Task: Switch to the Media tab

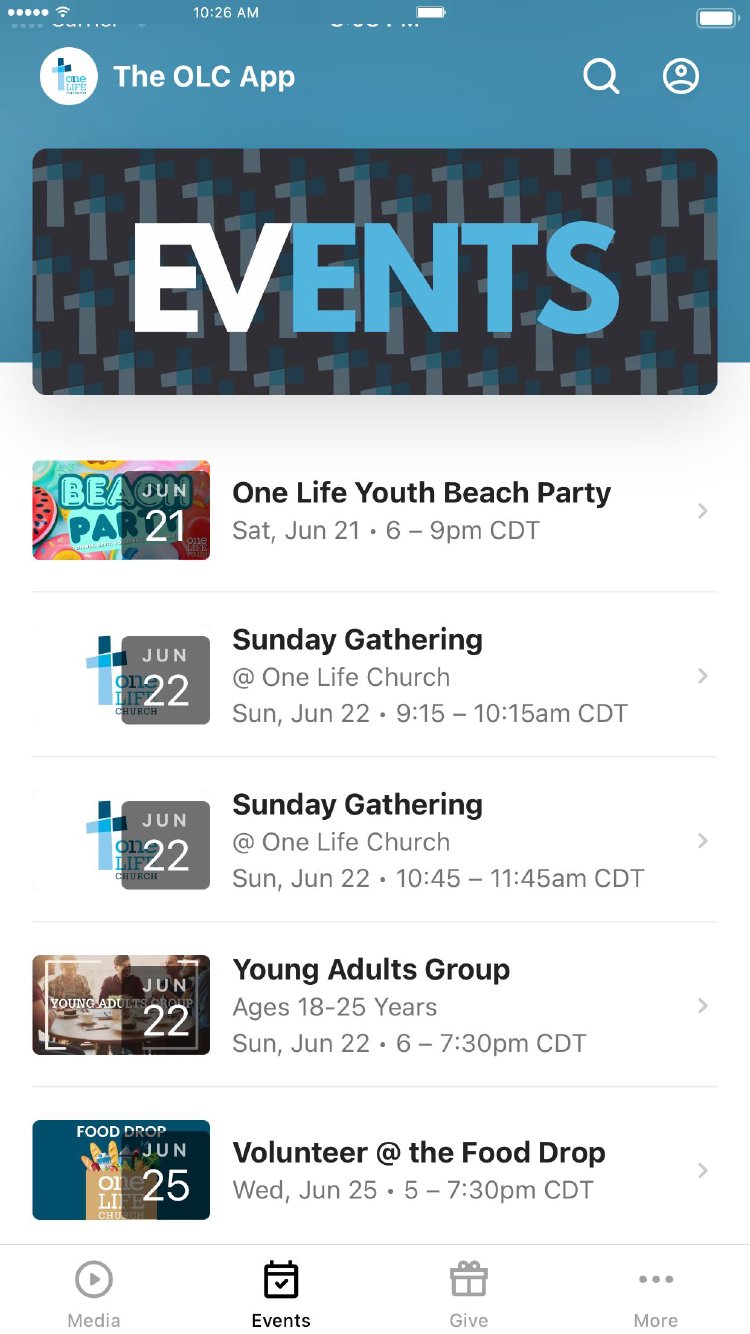Action: point(94,1292)
